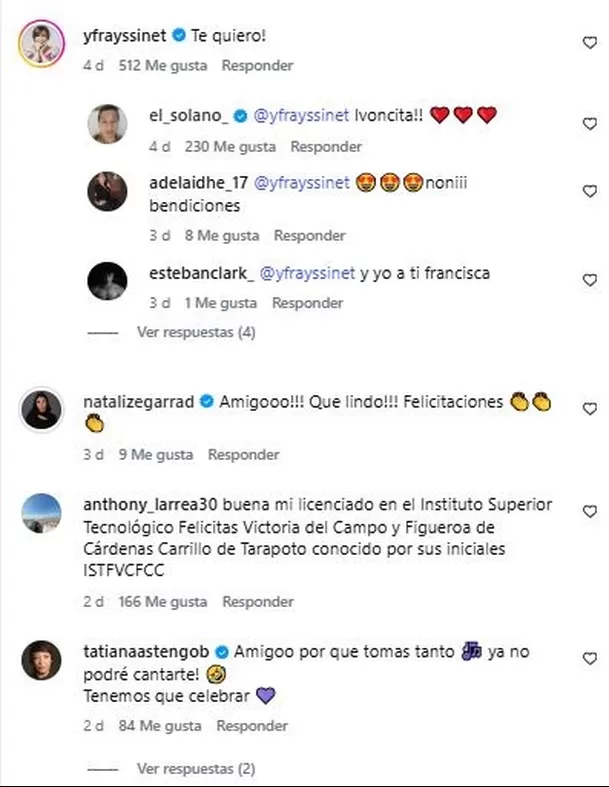
Task: Open the @yfrayssinet mention in estebanclark_'s reply
Action: coord(307,273)
